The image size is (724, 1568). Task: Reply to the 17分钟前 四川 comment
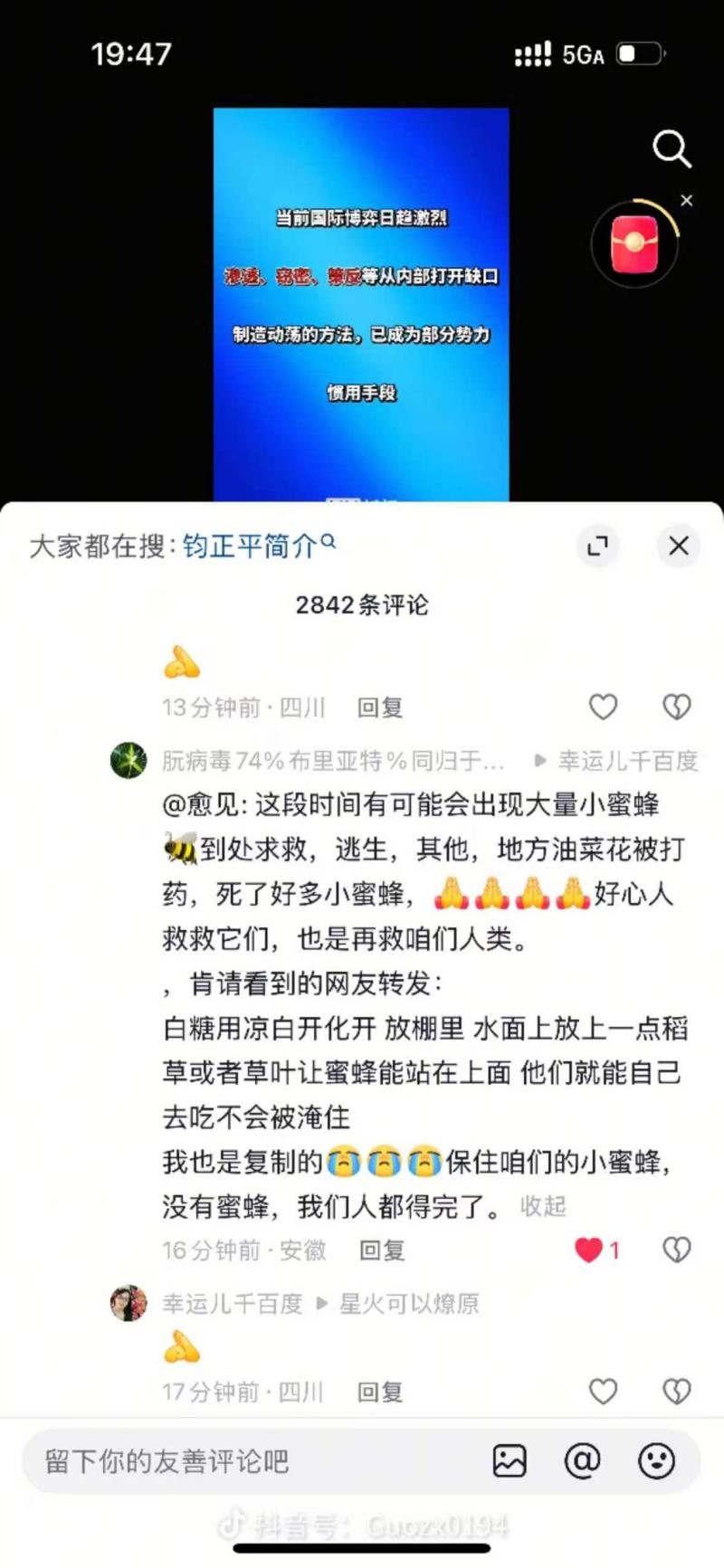click(379, 1392)
